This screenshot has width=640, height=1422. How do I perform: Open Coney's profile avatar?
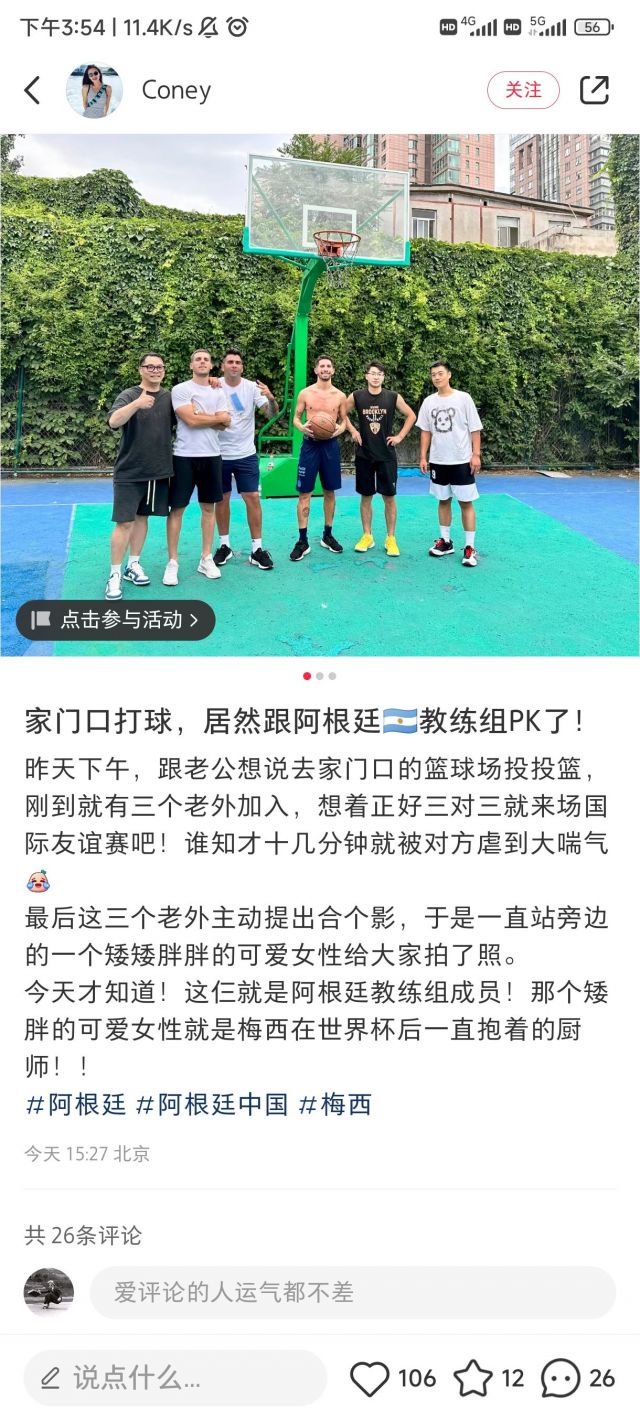point(94,90)
